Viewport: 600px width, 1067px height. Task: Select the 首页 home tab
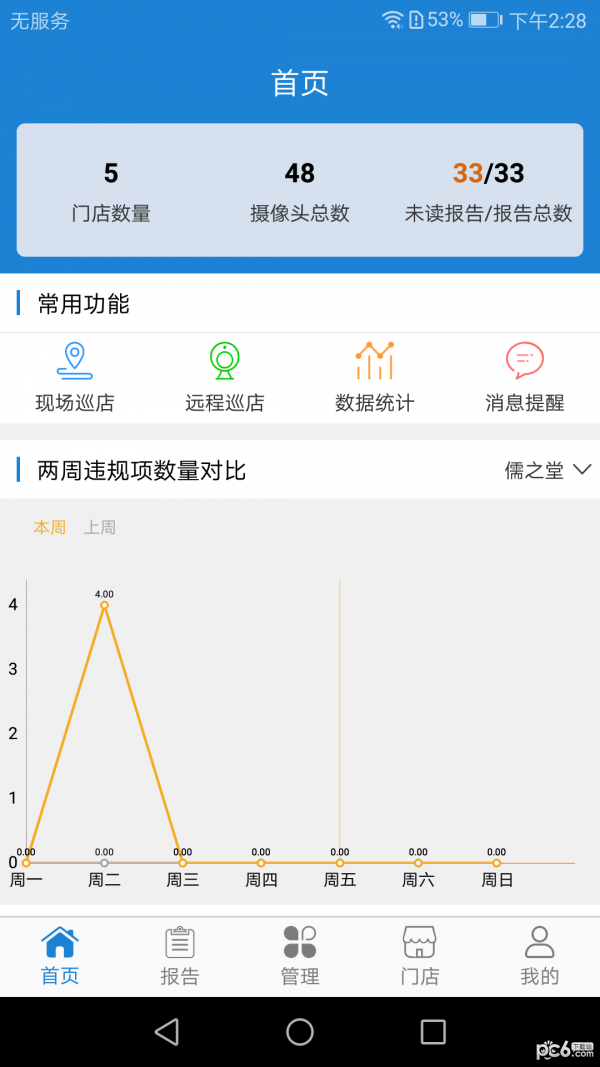[x=60, y=956]
